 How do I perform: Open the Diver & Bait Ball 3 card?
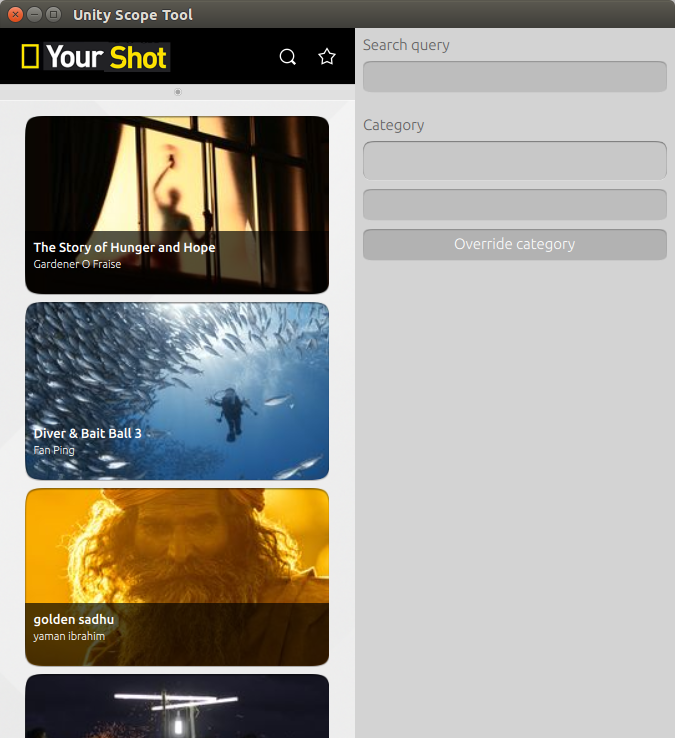point(177,391)
